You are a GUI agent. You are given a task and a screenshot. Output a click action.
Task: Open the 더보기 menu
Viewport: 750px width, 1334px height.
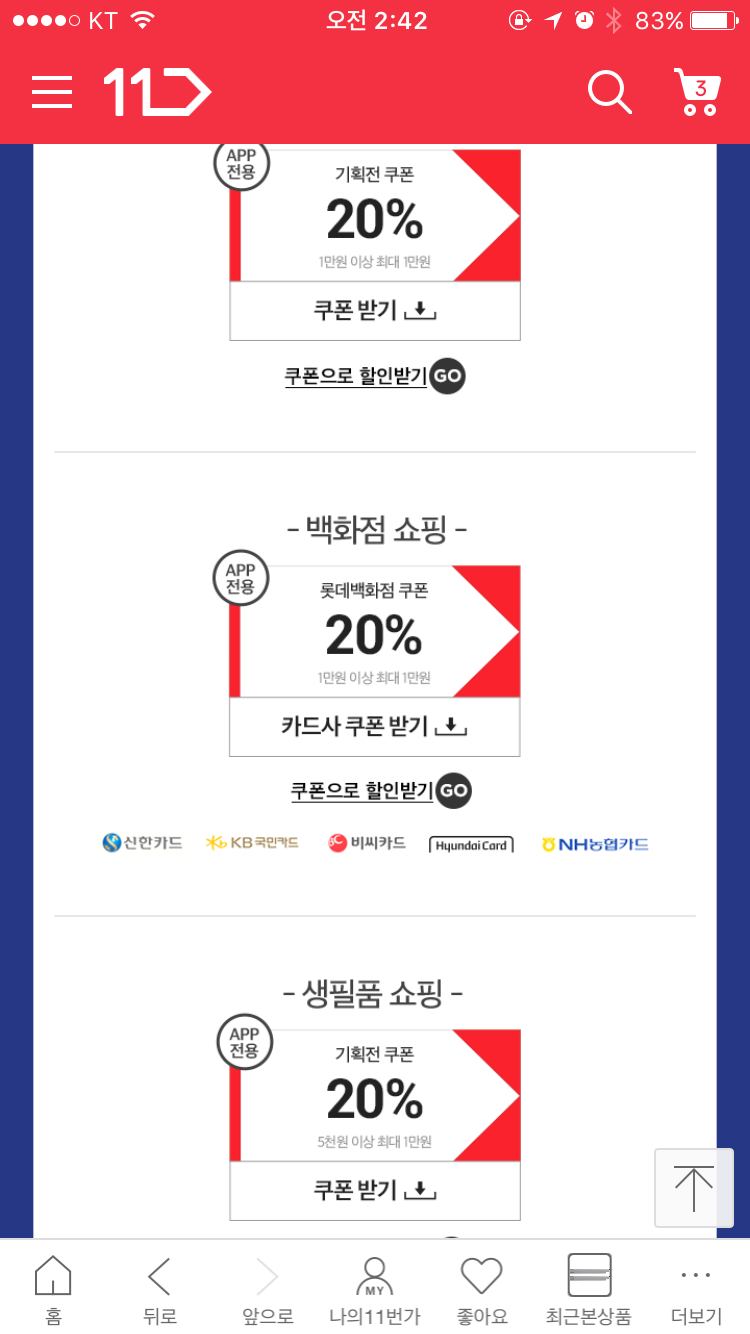(x=695, y=1290)
